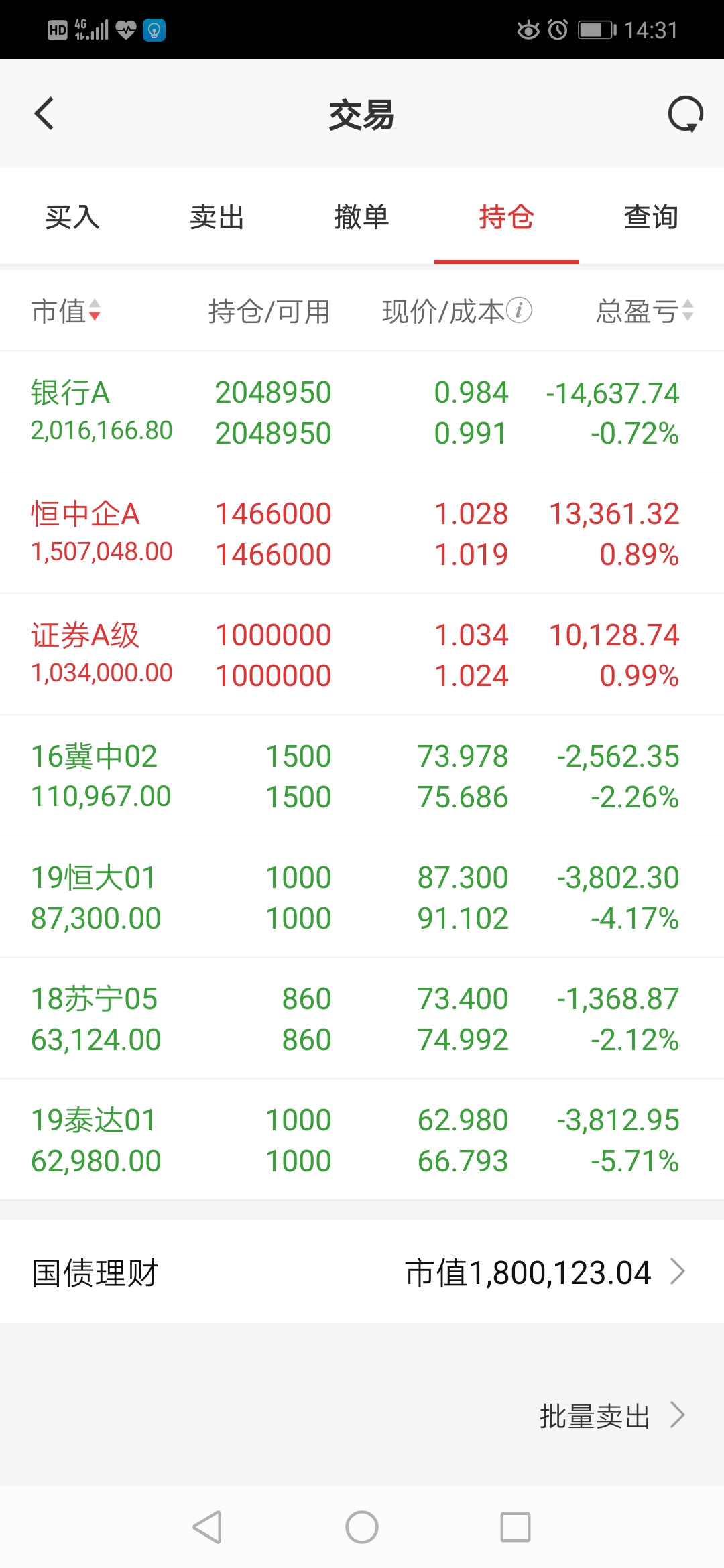Sort holdings by 总盈亏
The image size is (724, 1568).
pos(644,311)
